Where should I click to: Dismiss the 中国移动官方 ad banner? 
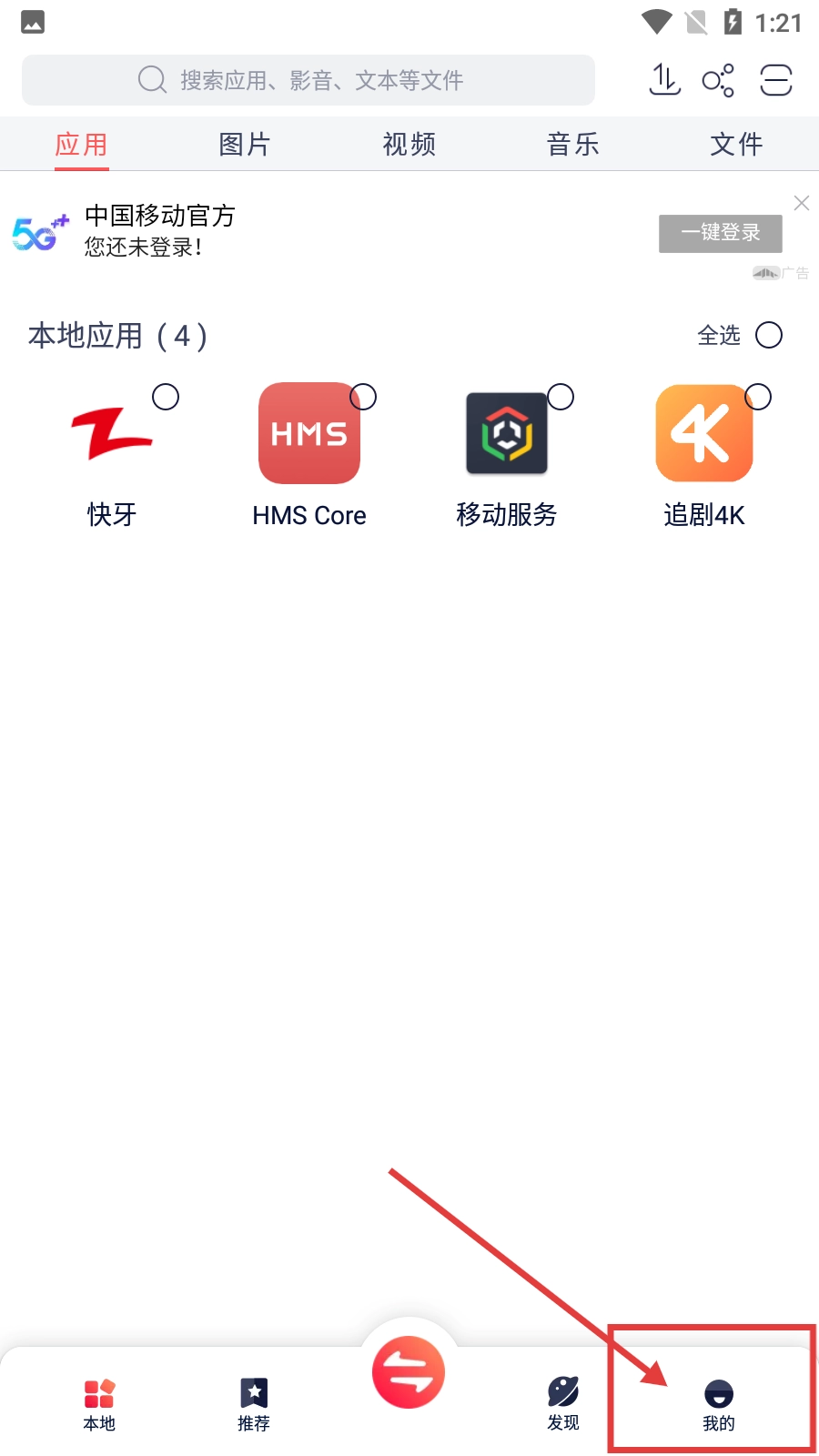click(802, 203)
